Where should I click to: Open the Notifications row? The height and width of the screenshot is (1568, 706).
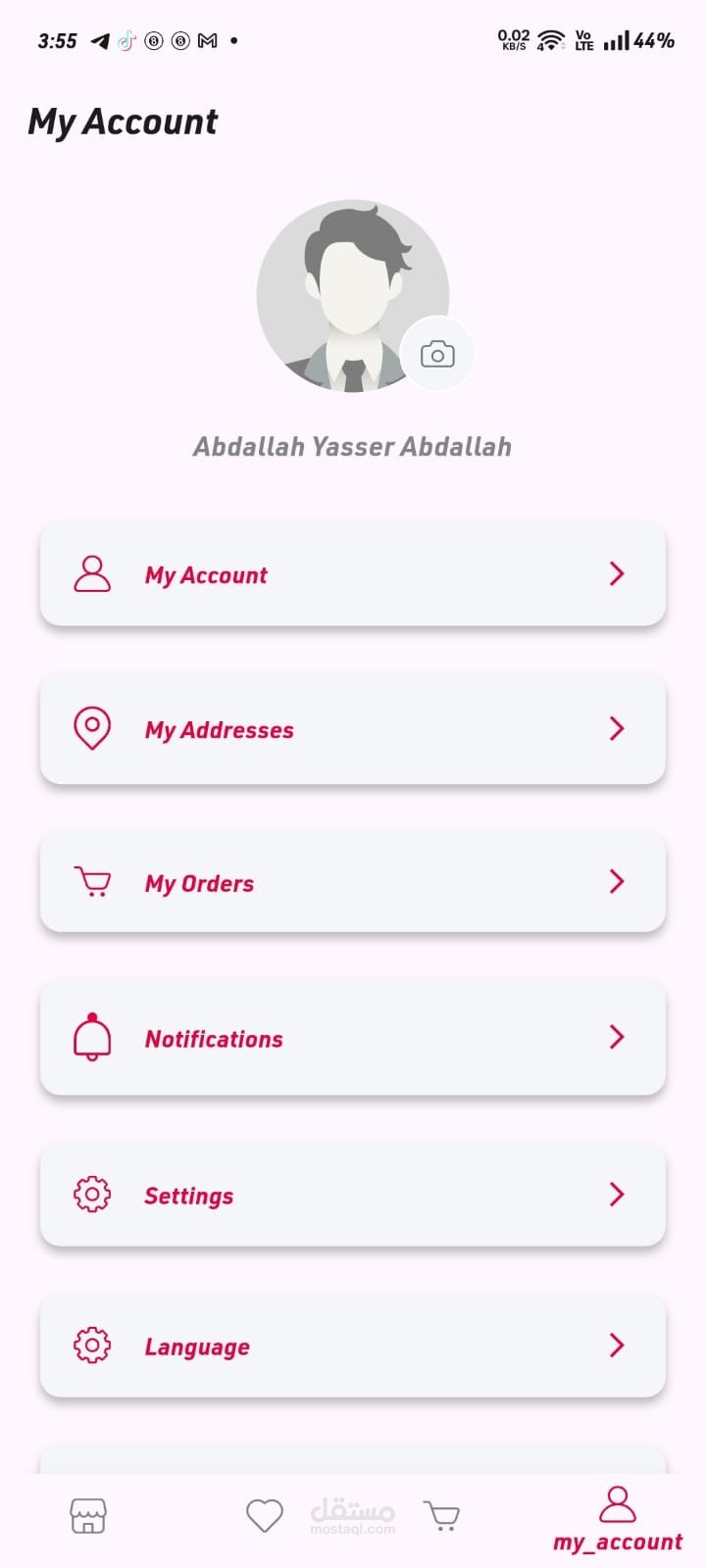click(x=352, y=1039)
